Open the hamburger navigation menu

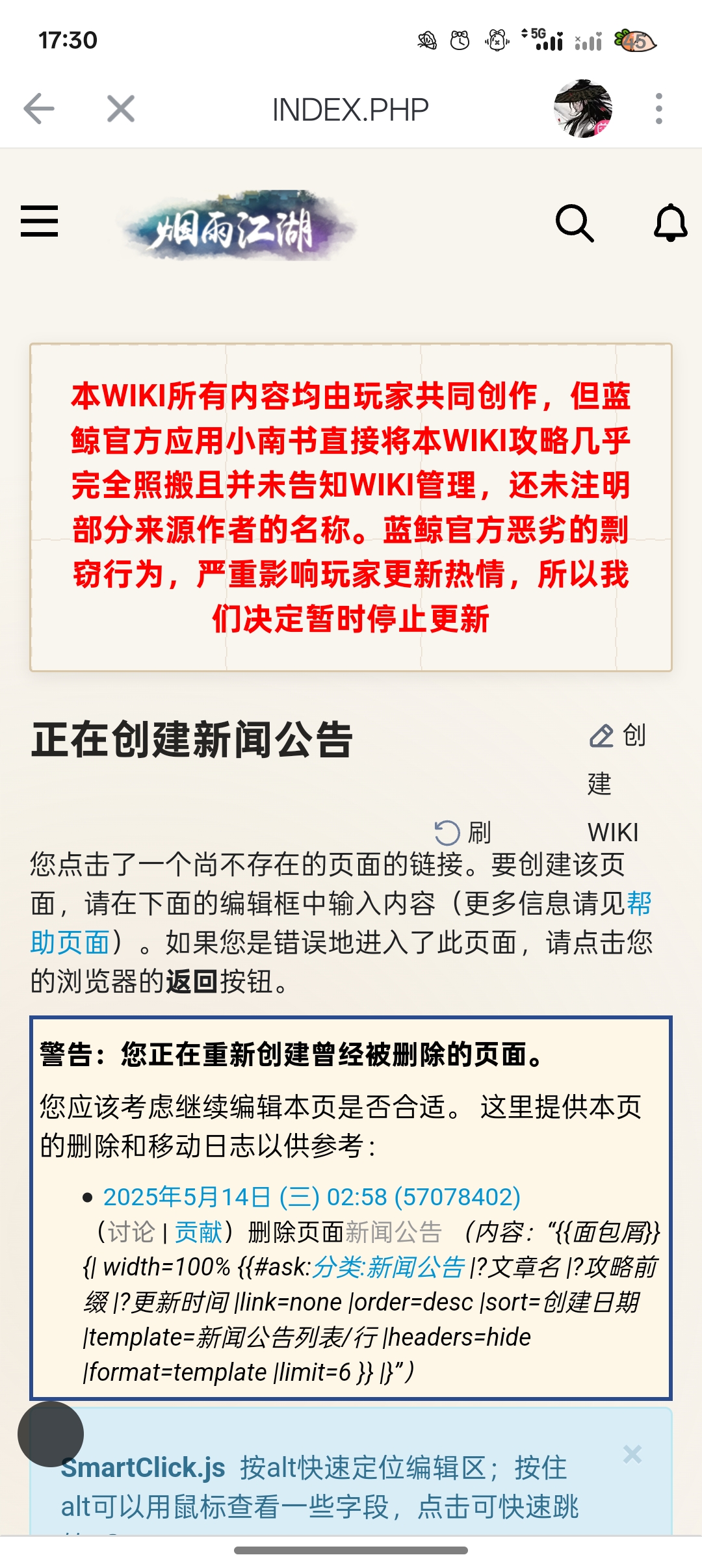[40, 222]
